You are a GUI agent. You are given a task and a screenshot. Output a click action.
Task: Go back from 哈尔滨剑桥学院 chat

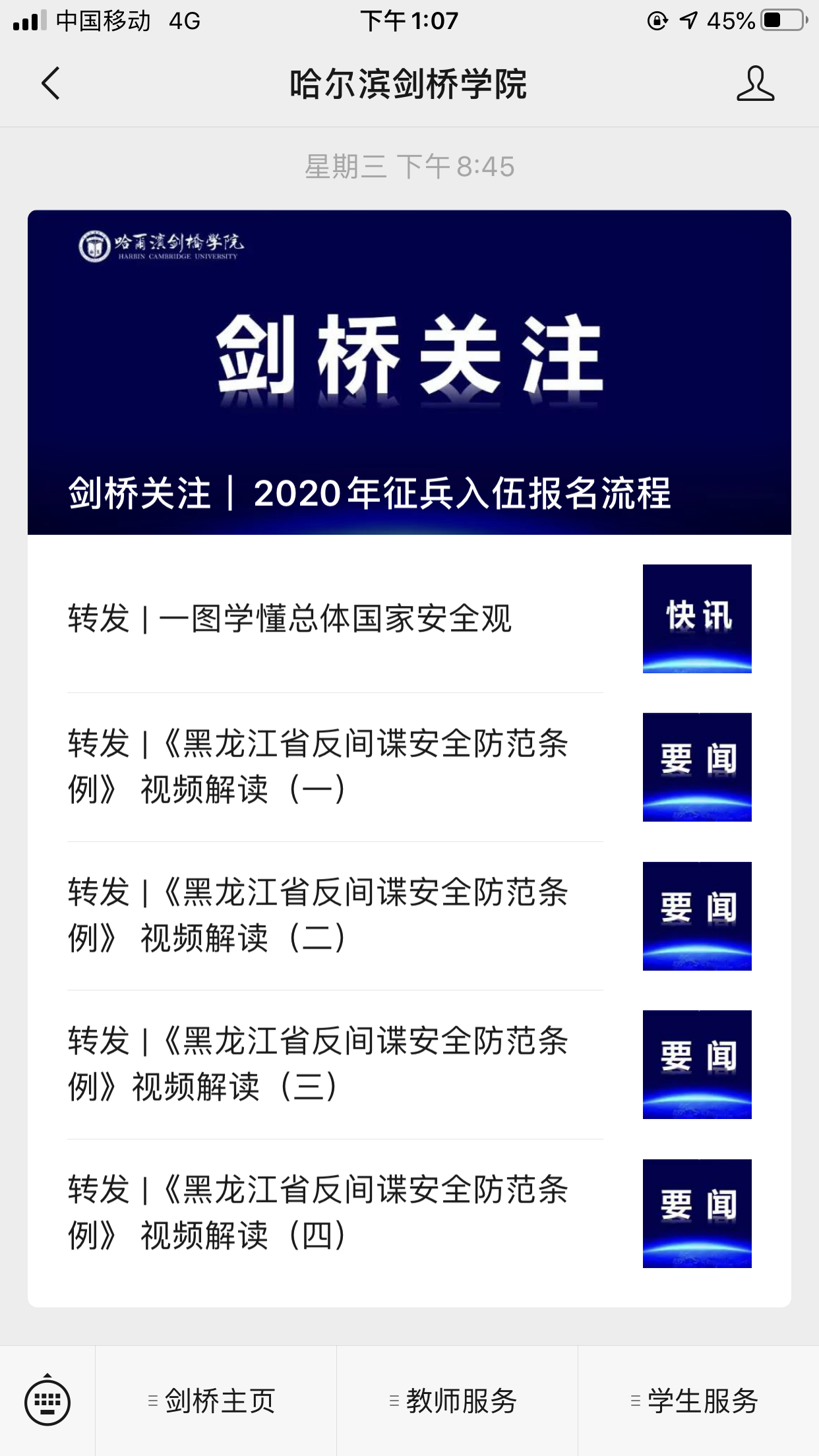(x=51, y=84)
